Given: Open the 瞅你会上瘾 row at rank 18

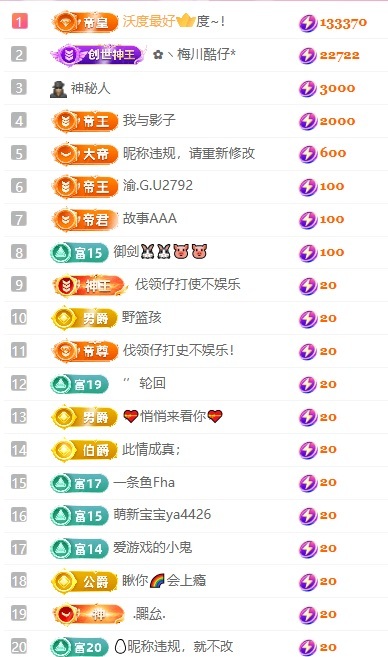Looking at the screenshot, I should [x=194, y=581].
